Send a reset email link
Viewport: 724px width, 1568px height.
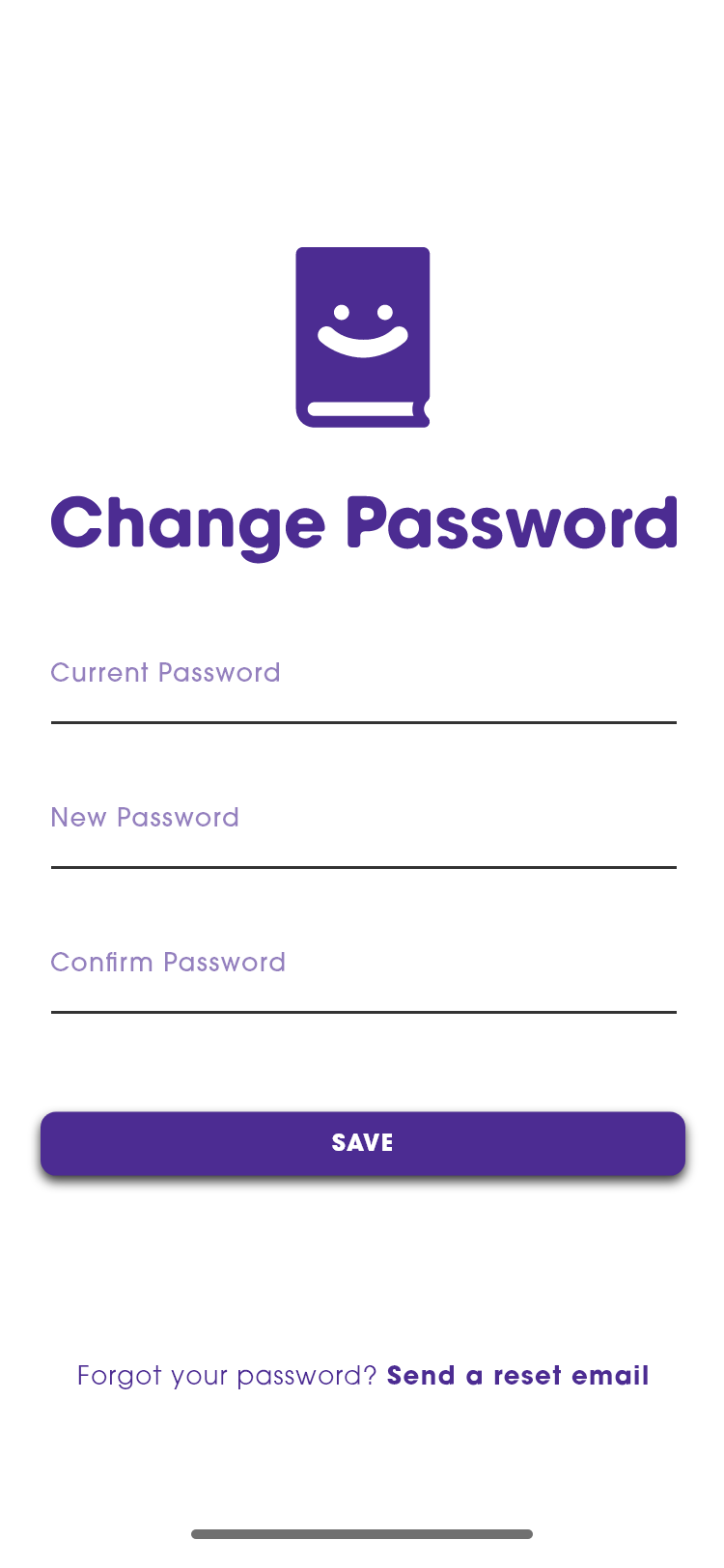pos(517,1376)
